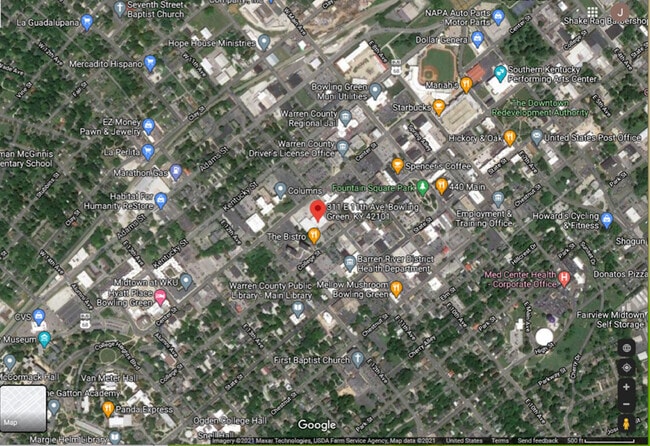
Task: Zoom in with the plus button
Action: click(x=626, y=386)
